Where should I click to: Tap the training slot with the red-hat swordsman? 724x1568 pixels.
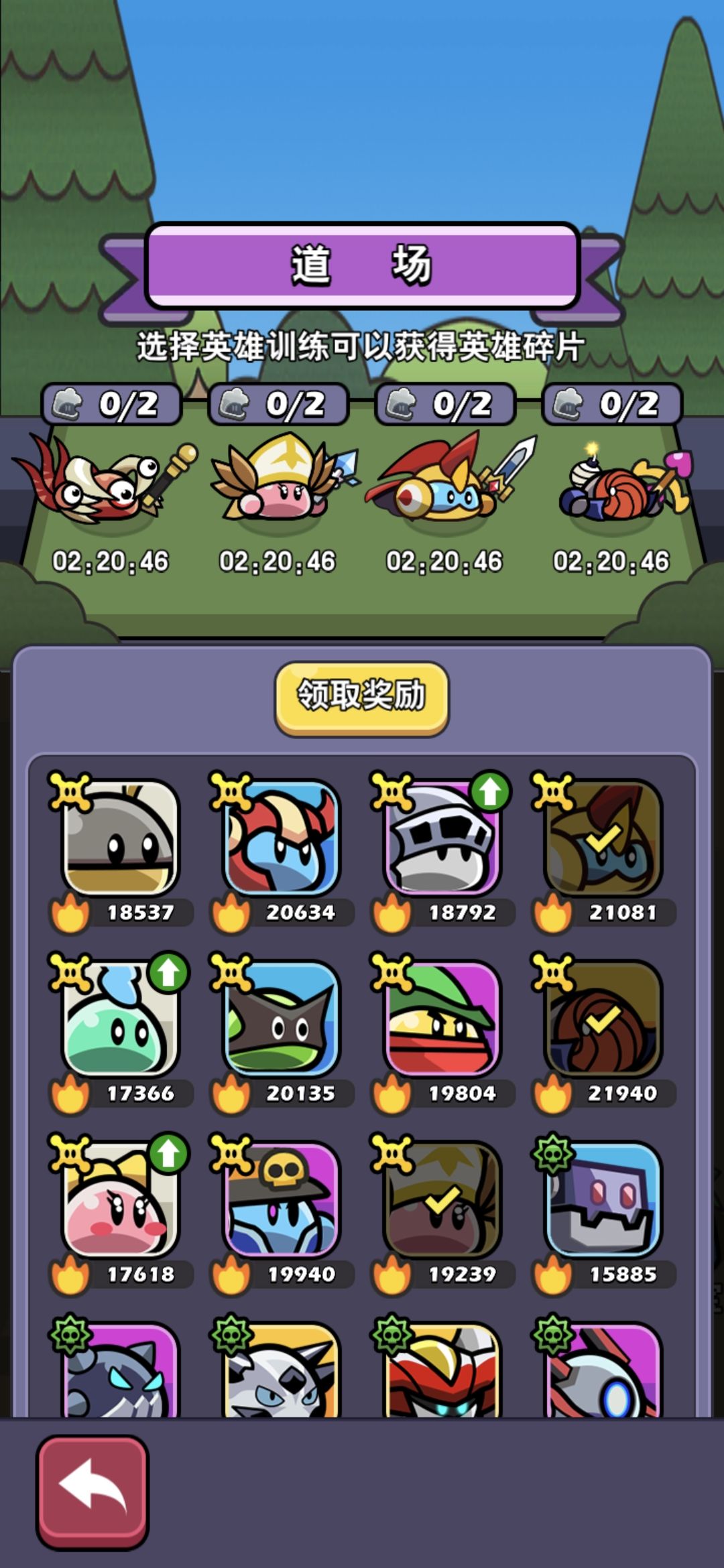click(445, 482)
